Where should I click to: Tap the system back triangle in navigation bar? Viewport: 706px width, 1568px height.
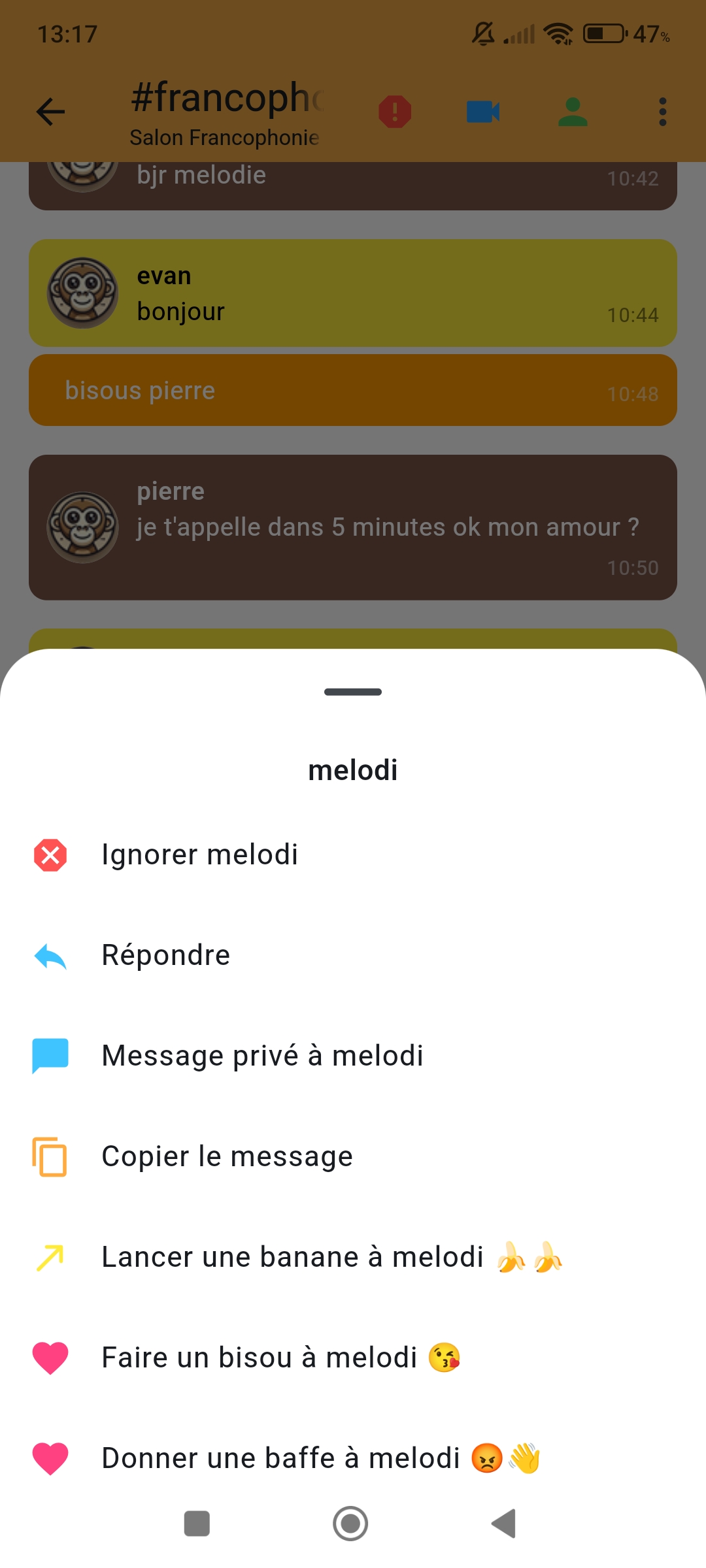[504, 1524]
